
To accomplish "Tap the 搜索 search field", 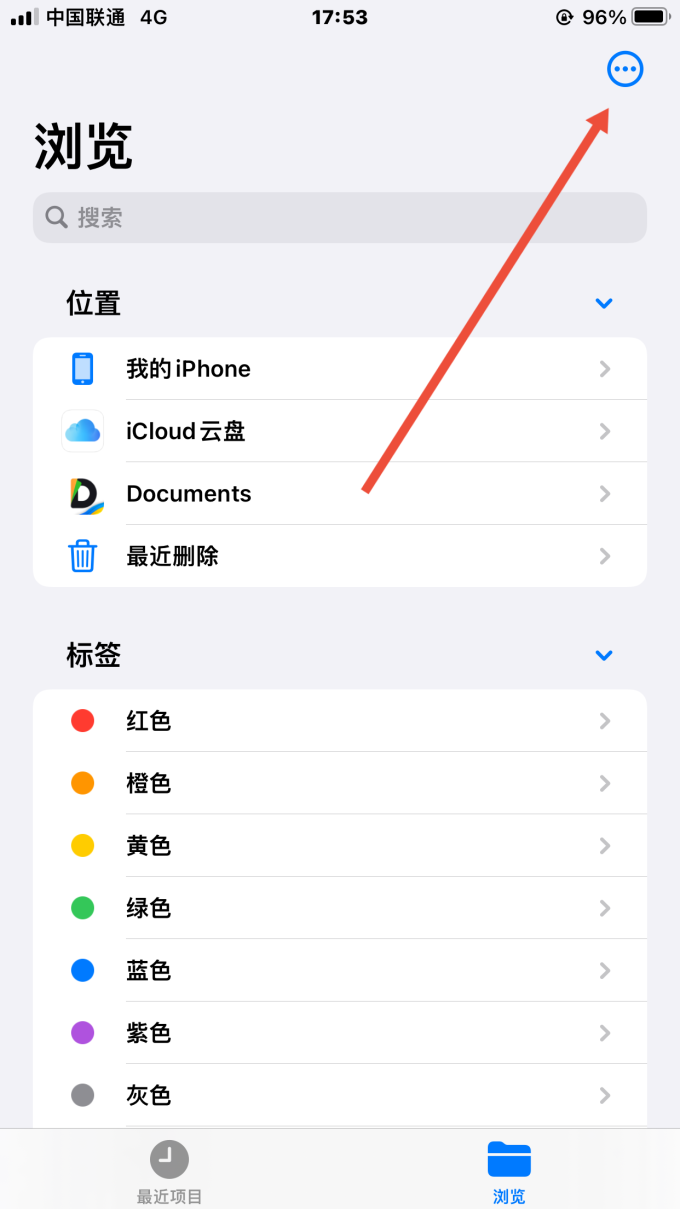I will pos(340,217).
